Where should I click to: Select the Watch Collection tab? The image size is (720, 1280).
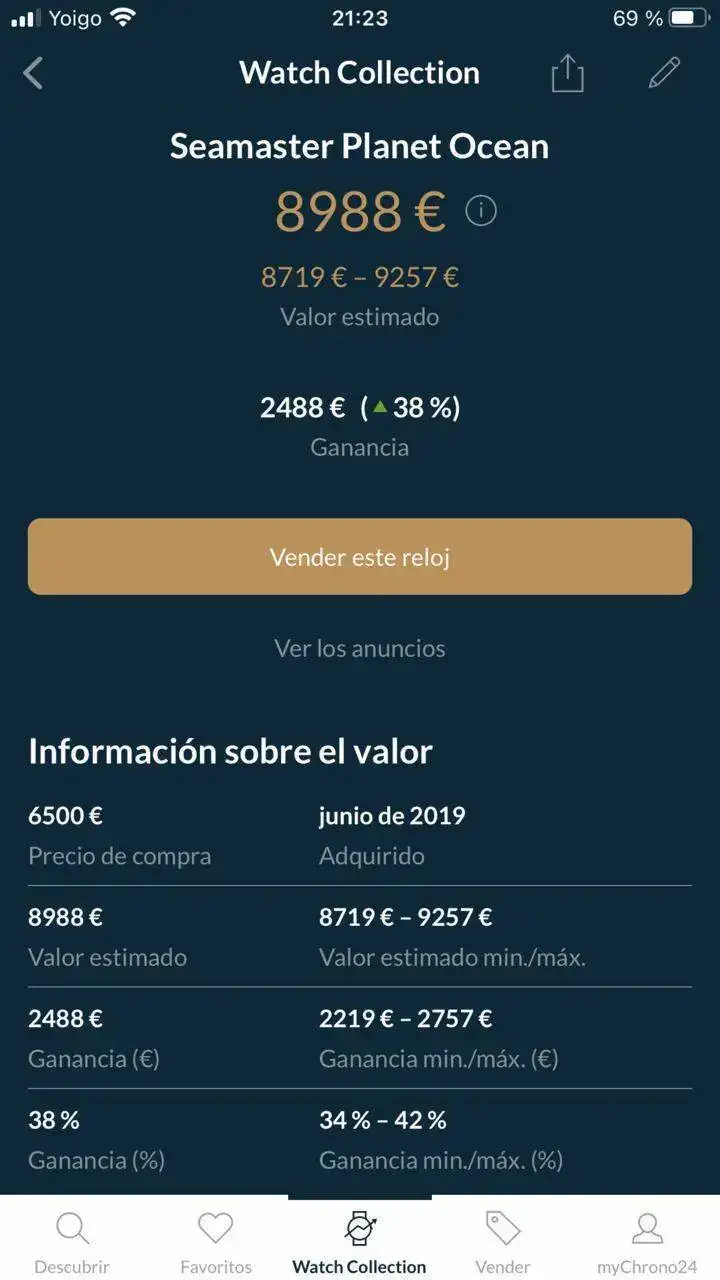359,1240
